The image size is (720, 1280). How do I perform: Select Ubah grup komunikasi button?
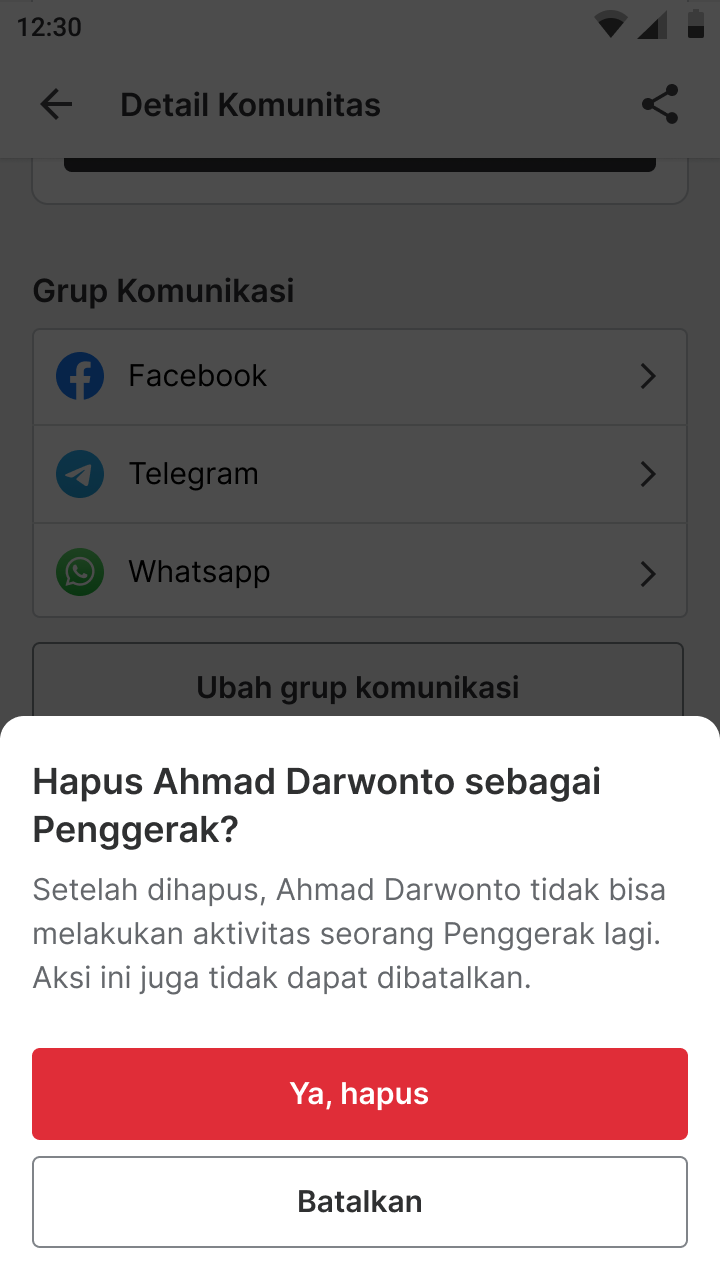pyautogui.click(x=358, y=685)
